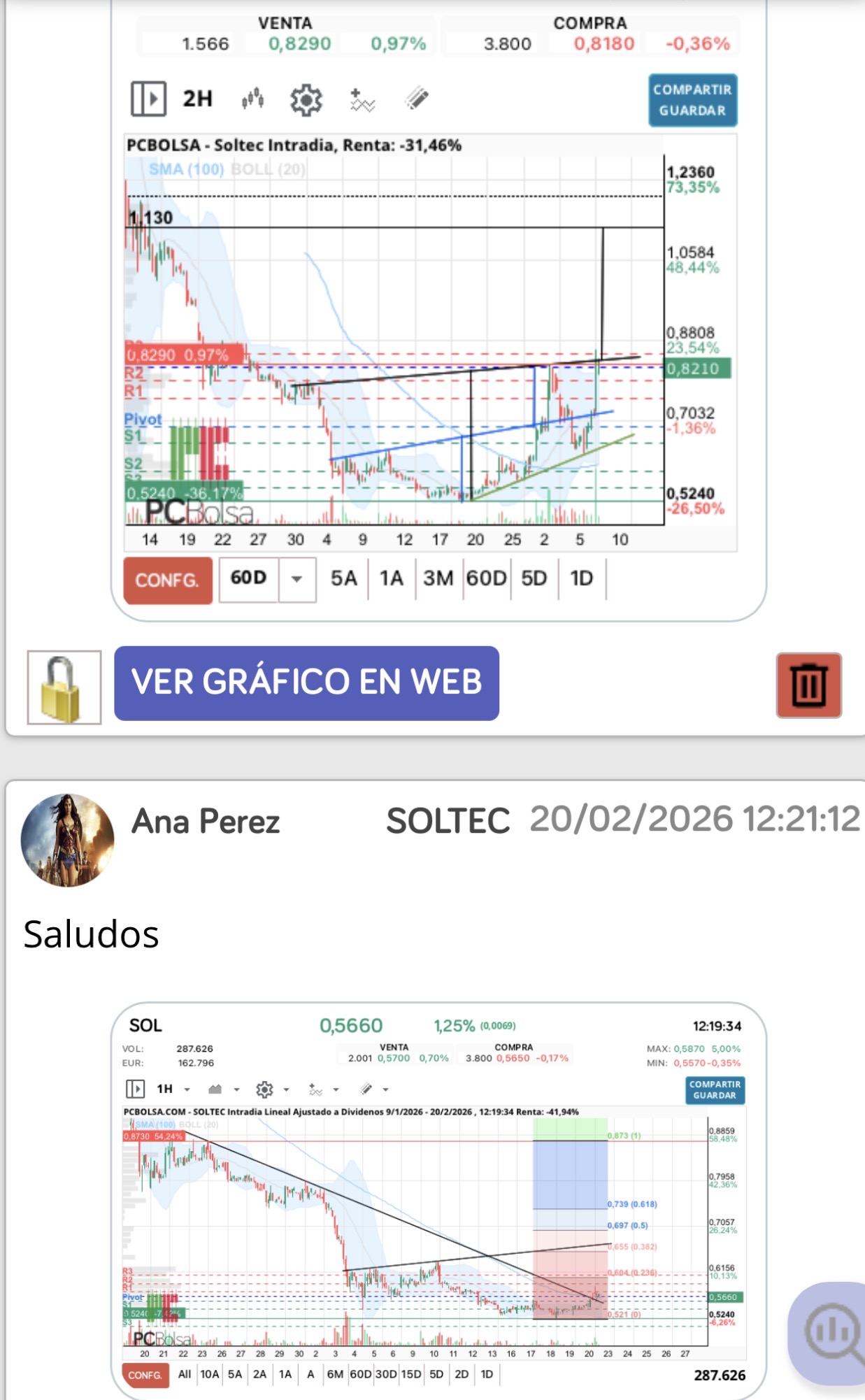Delete the post with the trash icon
The height and width of the screenshot is (1400, 865).
808,685
